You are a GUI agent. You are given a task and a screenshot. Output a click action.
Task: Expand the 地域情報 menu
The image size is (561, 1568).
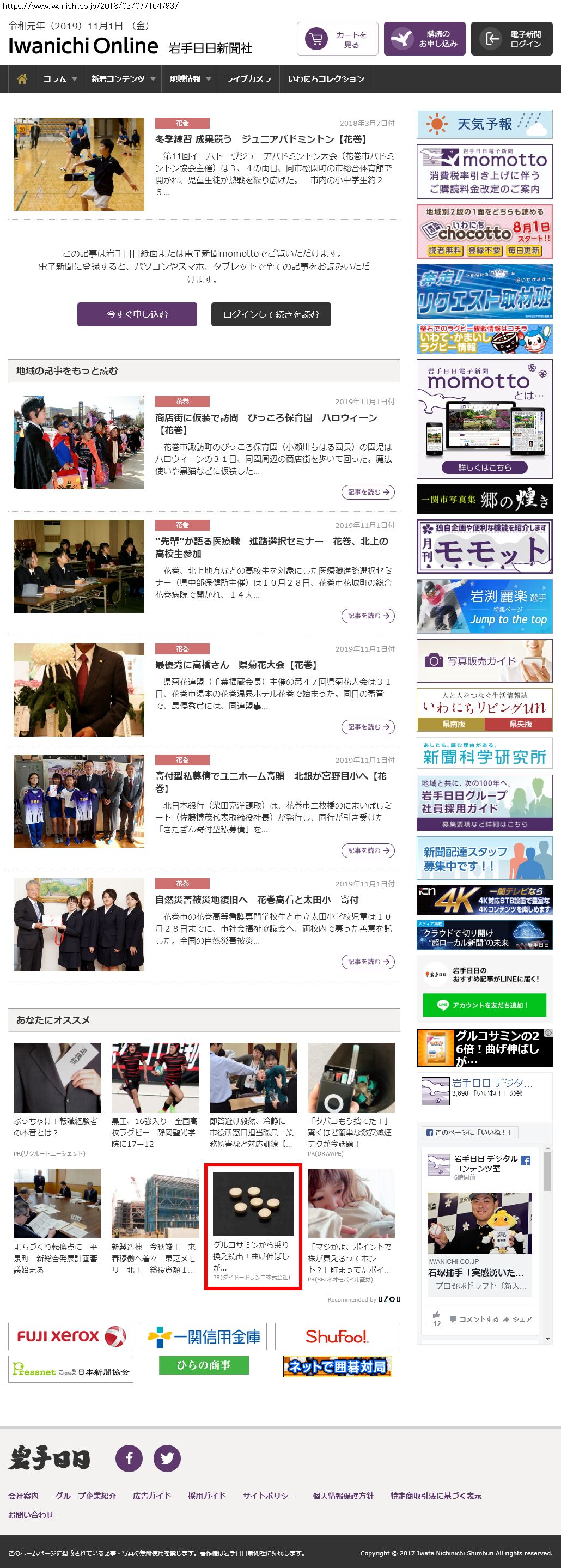190,79
